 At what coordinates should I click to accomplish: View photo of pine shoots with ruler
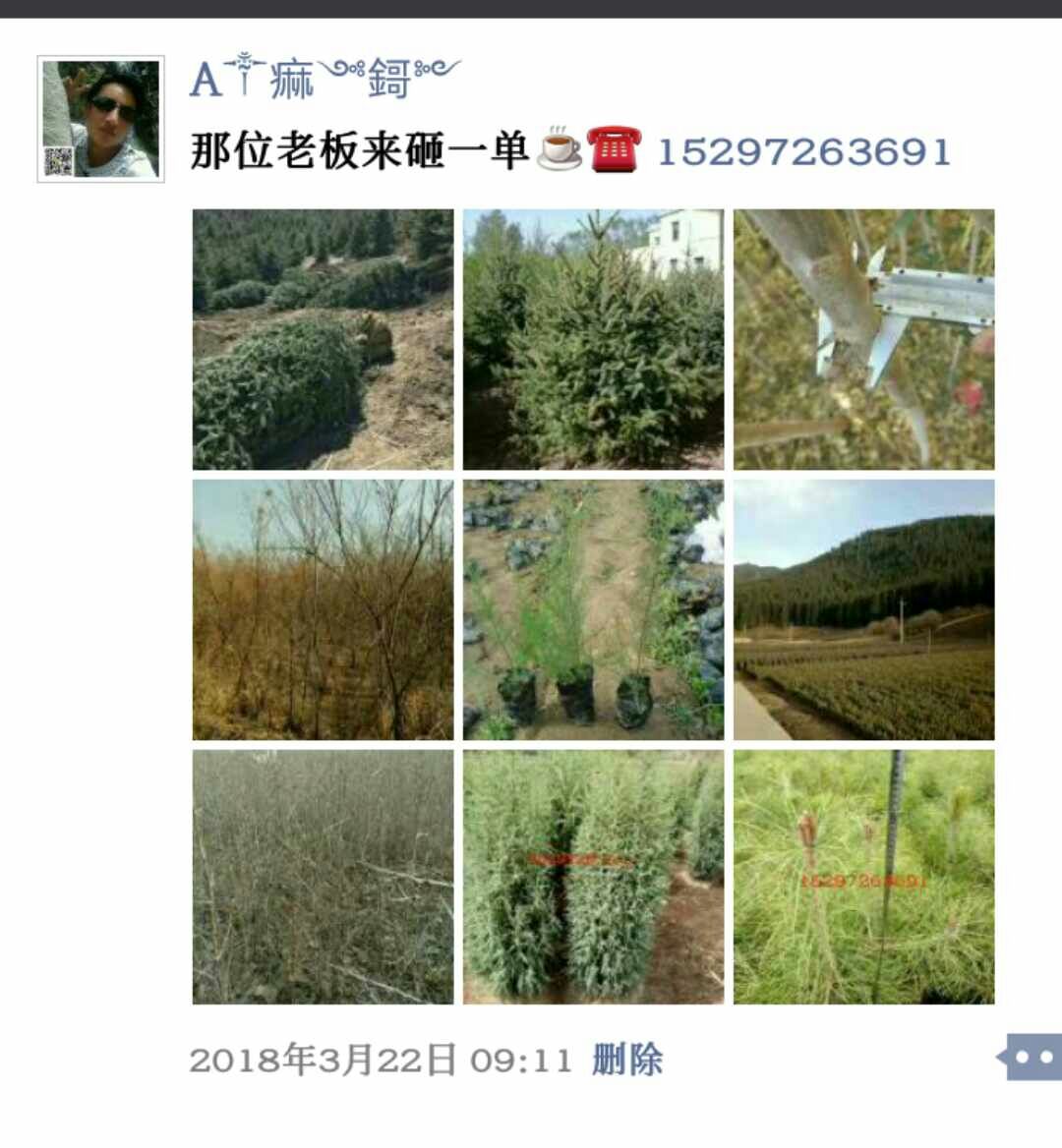click(x=863, y=877)
